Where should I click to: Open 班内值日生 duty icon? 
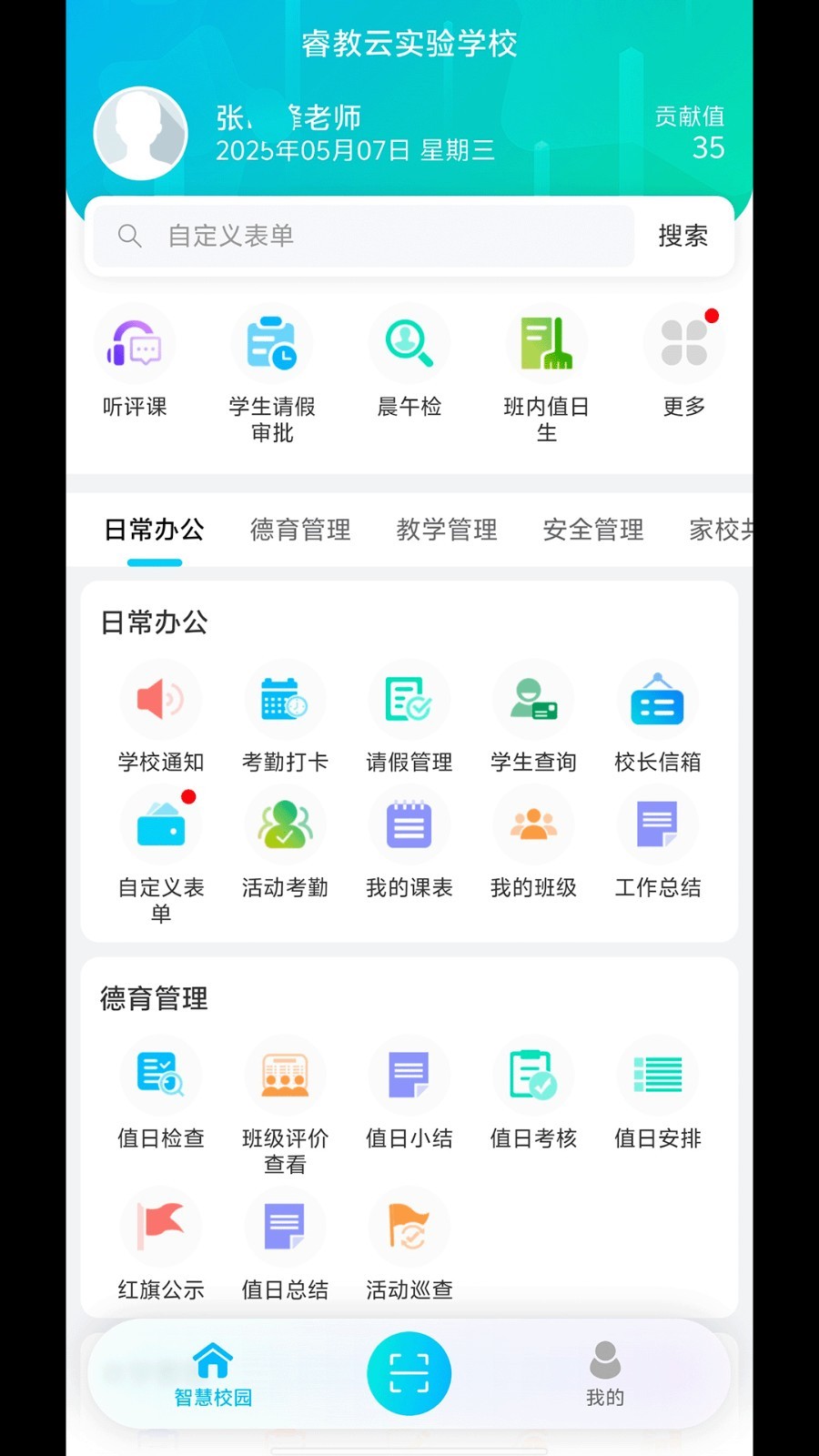click(x=546, y=343)
